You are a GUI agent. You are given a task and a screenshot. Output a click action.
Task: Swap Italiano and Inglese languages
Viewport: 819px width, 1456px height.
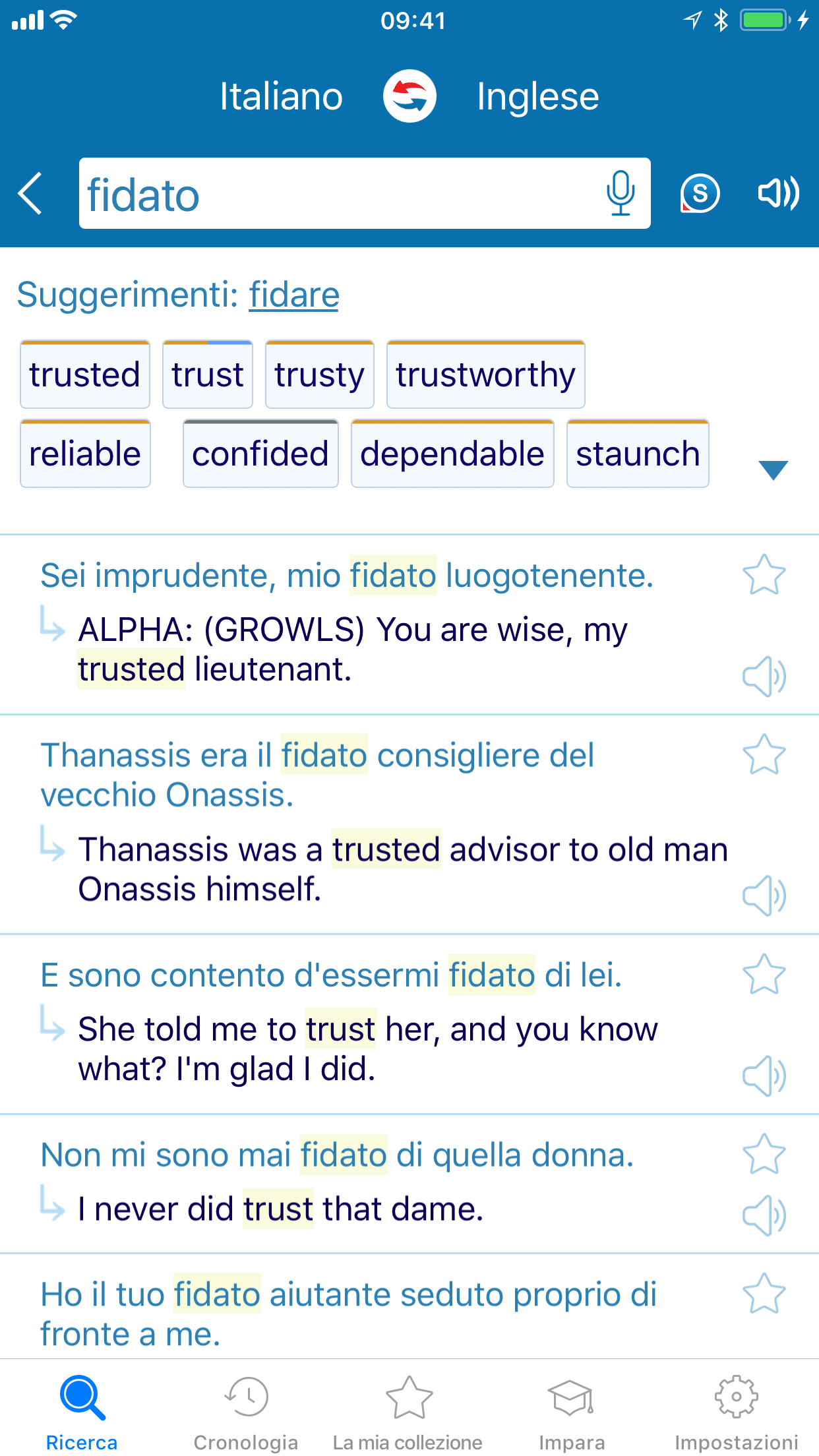pyautogui.click(x=409, y=96)
